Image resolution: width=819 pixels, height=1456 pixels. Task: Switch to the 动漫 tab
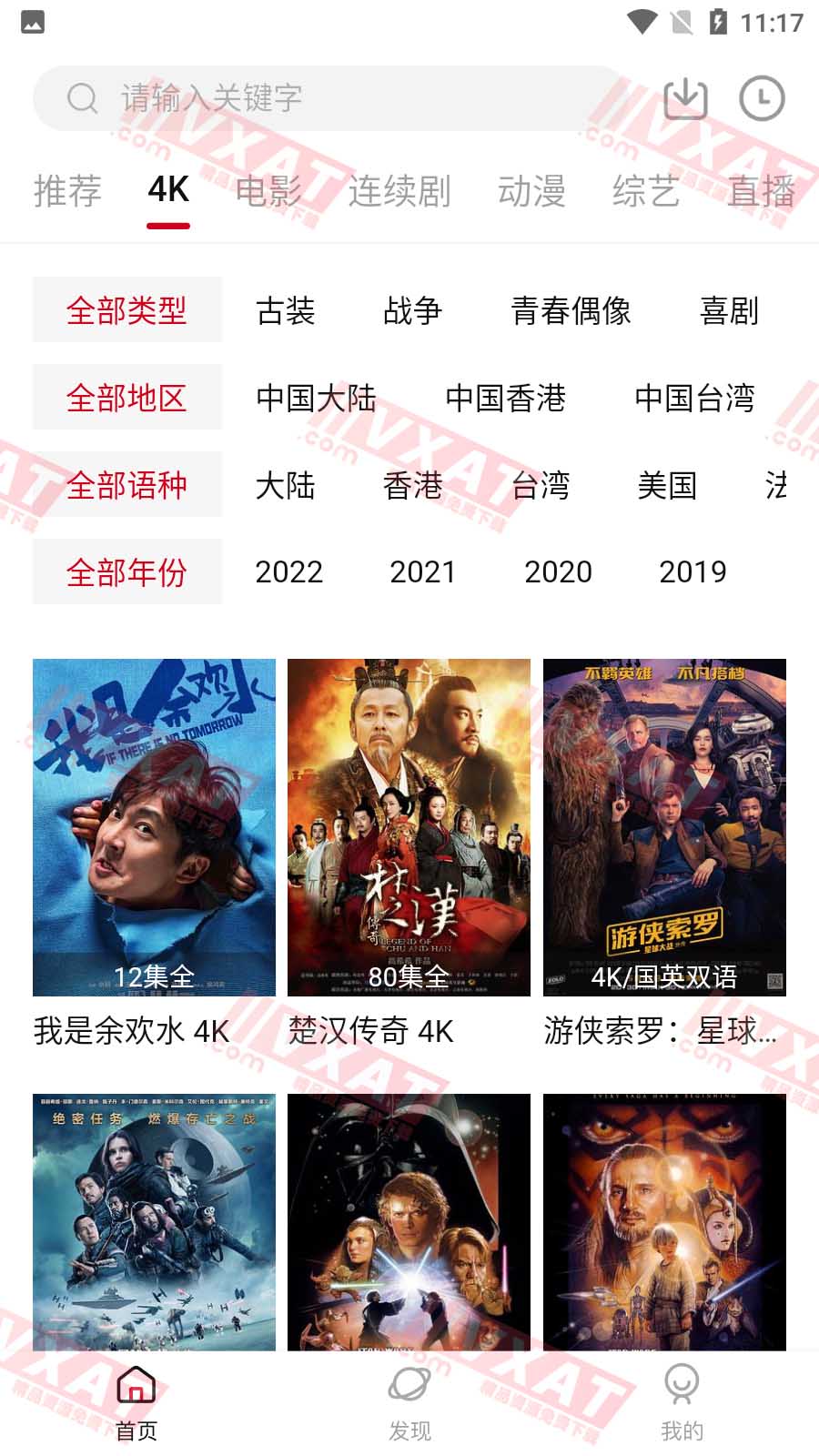[533, 192]
